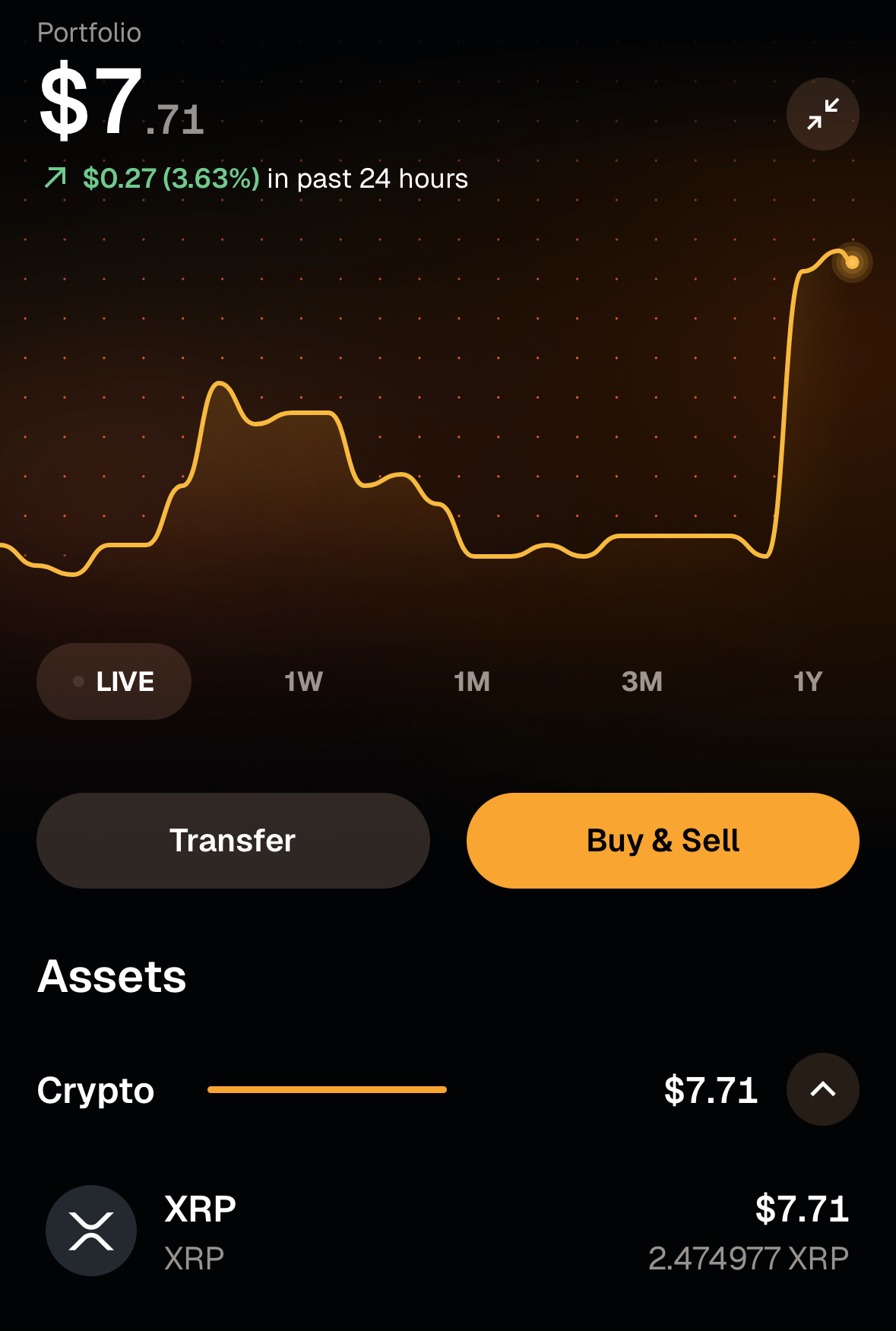
Task: Switch chart to 3M range
Action: point(641,681)
